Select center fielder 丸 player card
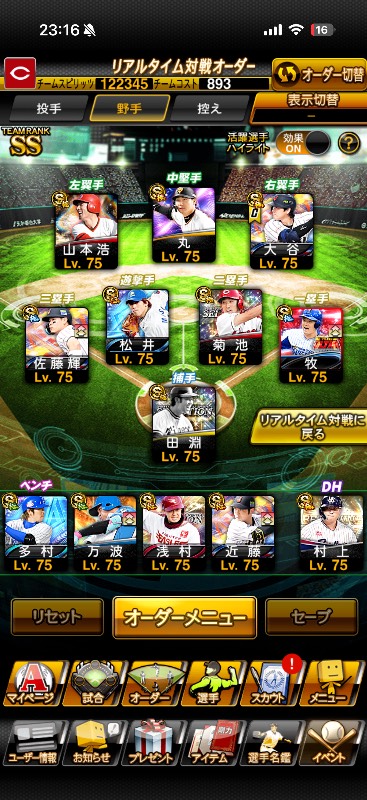Viewport: 367px width, 800px height. click(184, 224)
